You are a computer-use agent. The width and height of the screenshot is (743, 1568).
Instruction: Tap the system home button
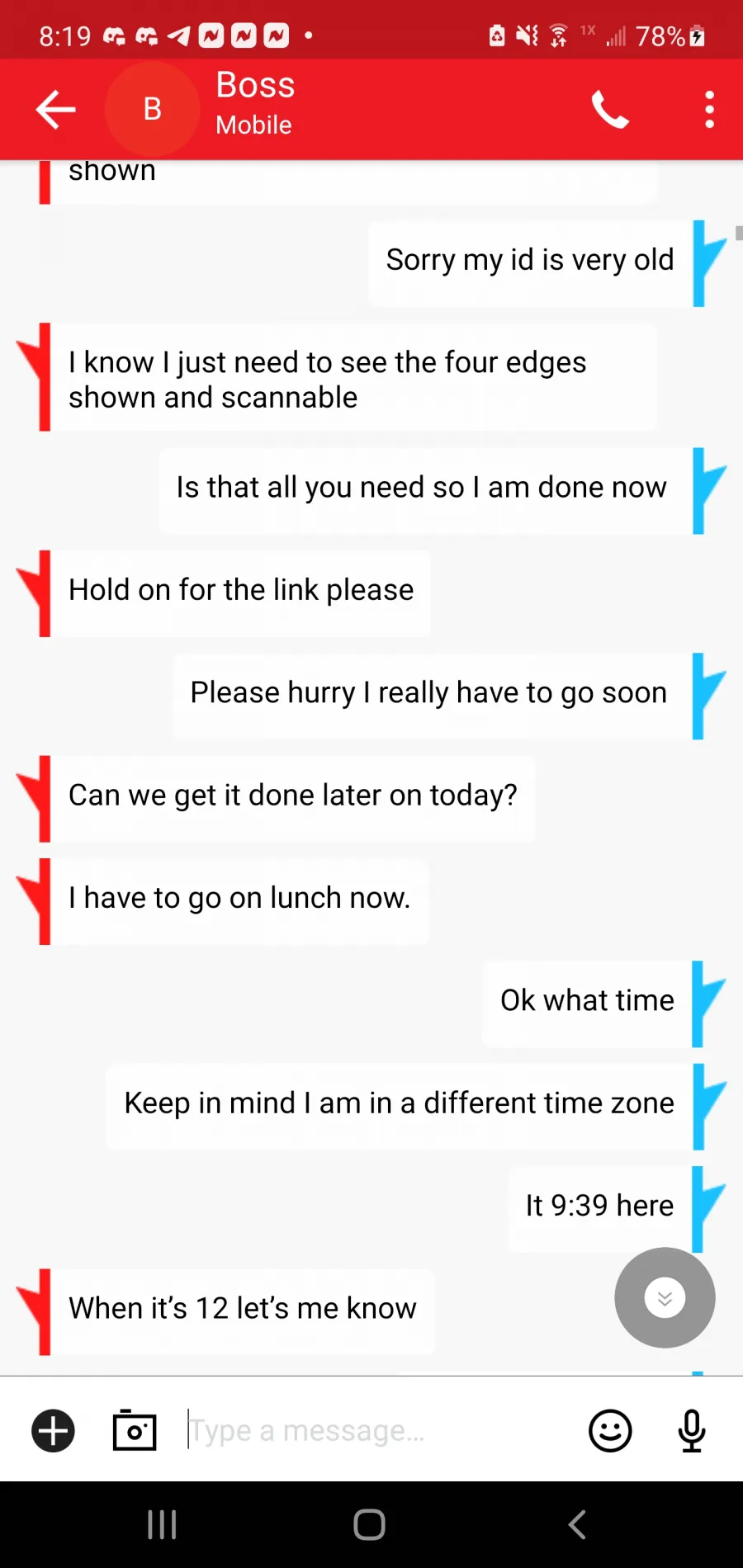pyautogui.click(x=369, y=1524)
